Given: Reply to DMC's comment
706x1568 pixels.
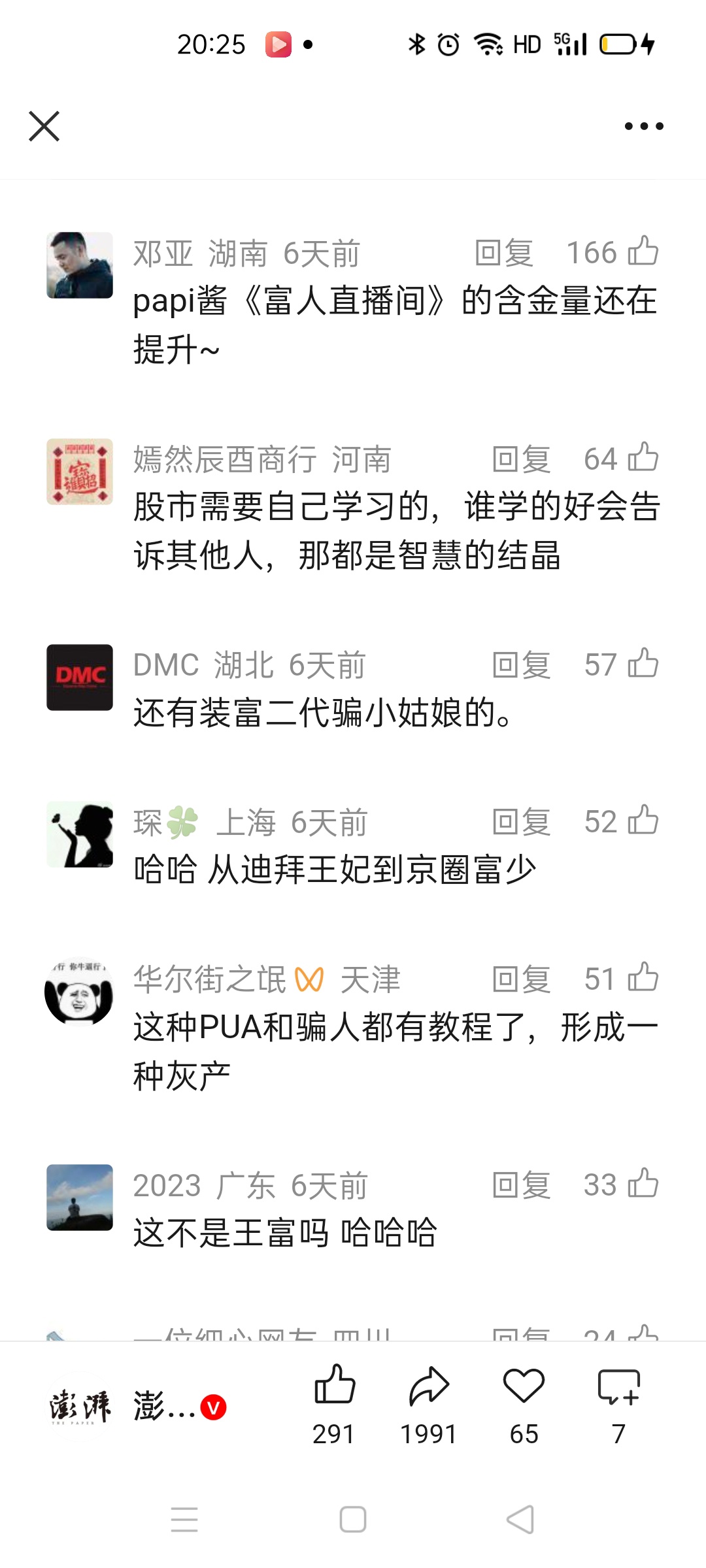Looking at the screenshot, I should coord(521,666).
